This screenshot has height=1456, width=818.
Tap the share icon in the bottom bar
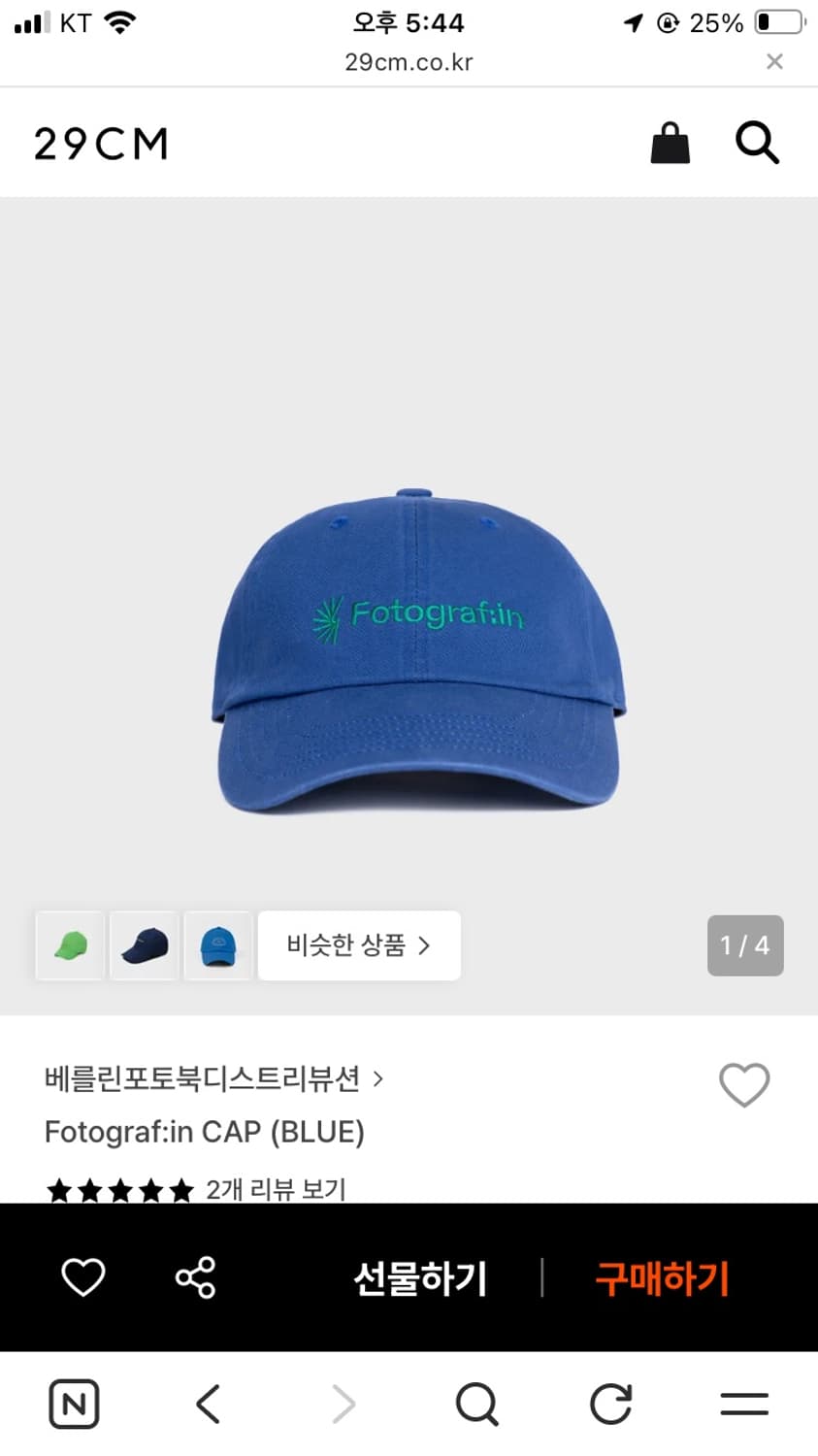click(194, 1279)
